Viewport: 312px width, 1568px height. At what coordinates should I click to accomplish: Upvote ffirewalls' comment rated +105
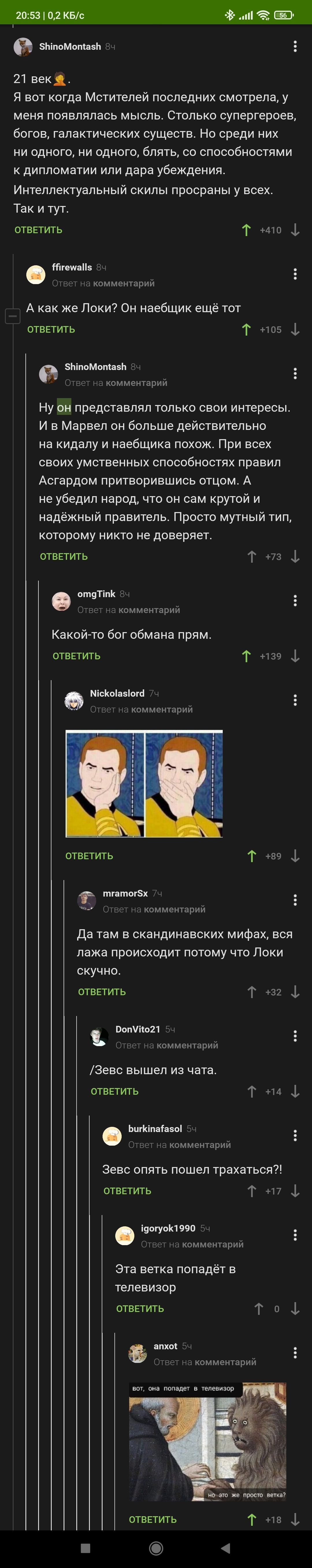click(246, 329)
